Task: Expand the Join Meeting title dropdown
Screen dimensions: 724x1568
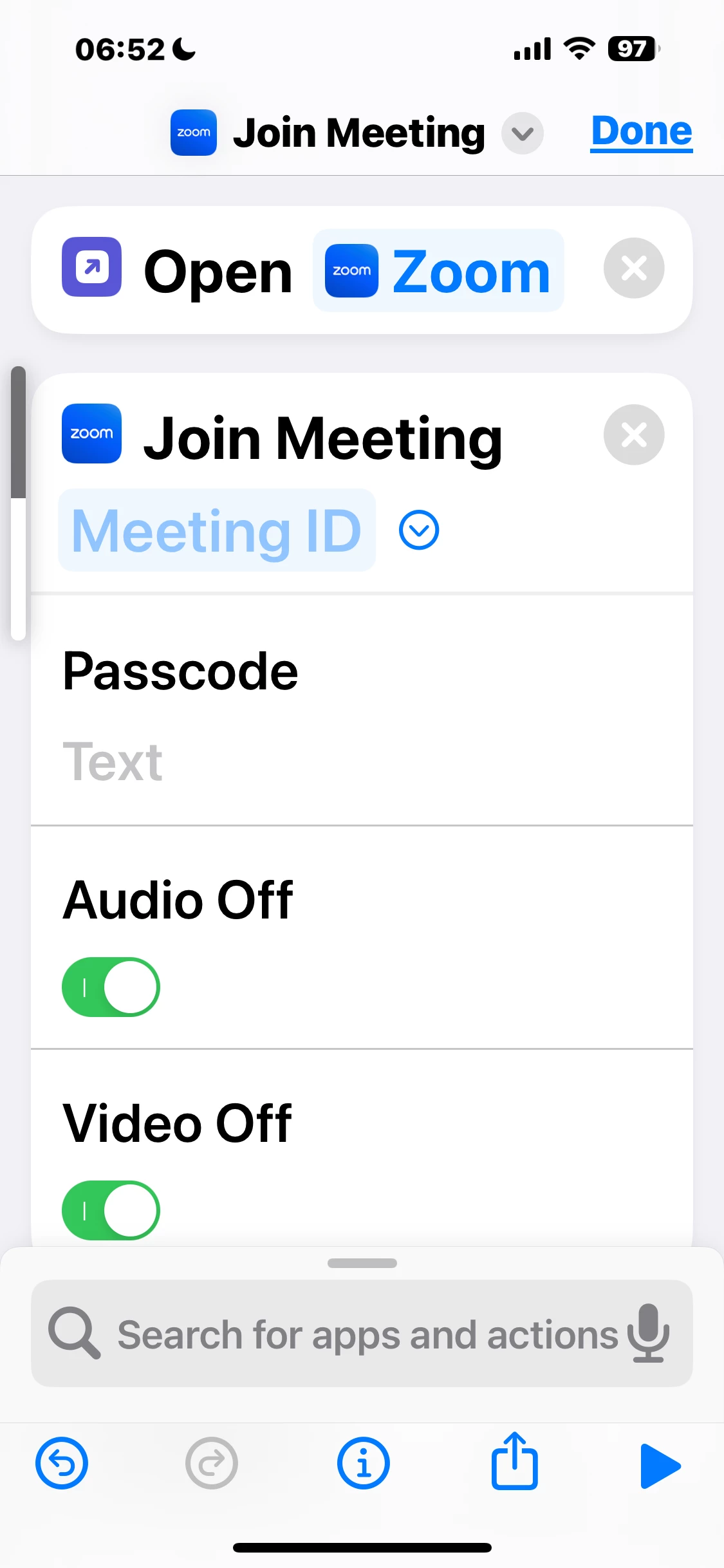Action: [x=522, y=134]
